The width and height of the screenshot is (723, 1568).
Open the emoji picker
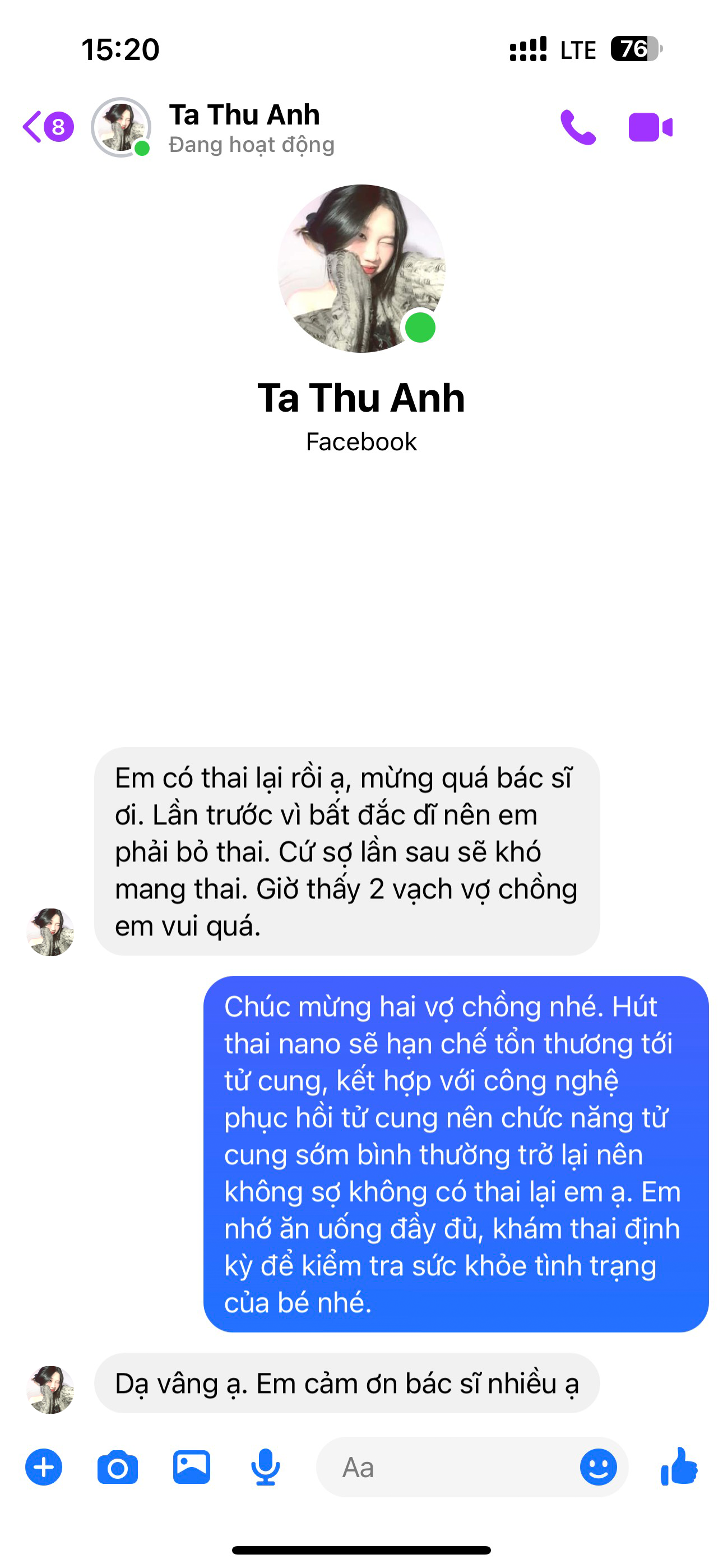point(598,1468)
